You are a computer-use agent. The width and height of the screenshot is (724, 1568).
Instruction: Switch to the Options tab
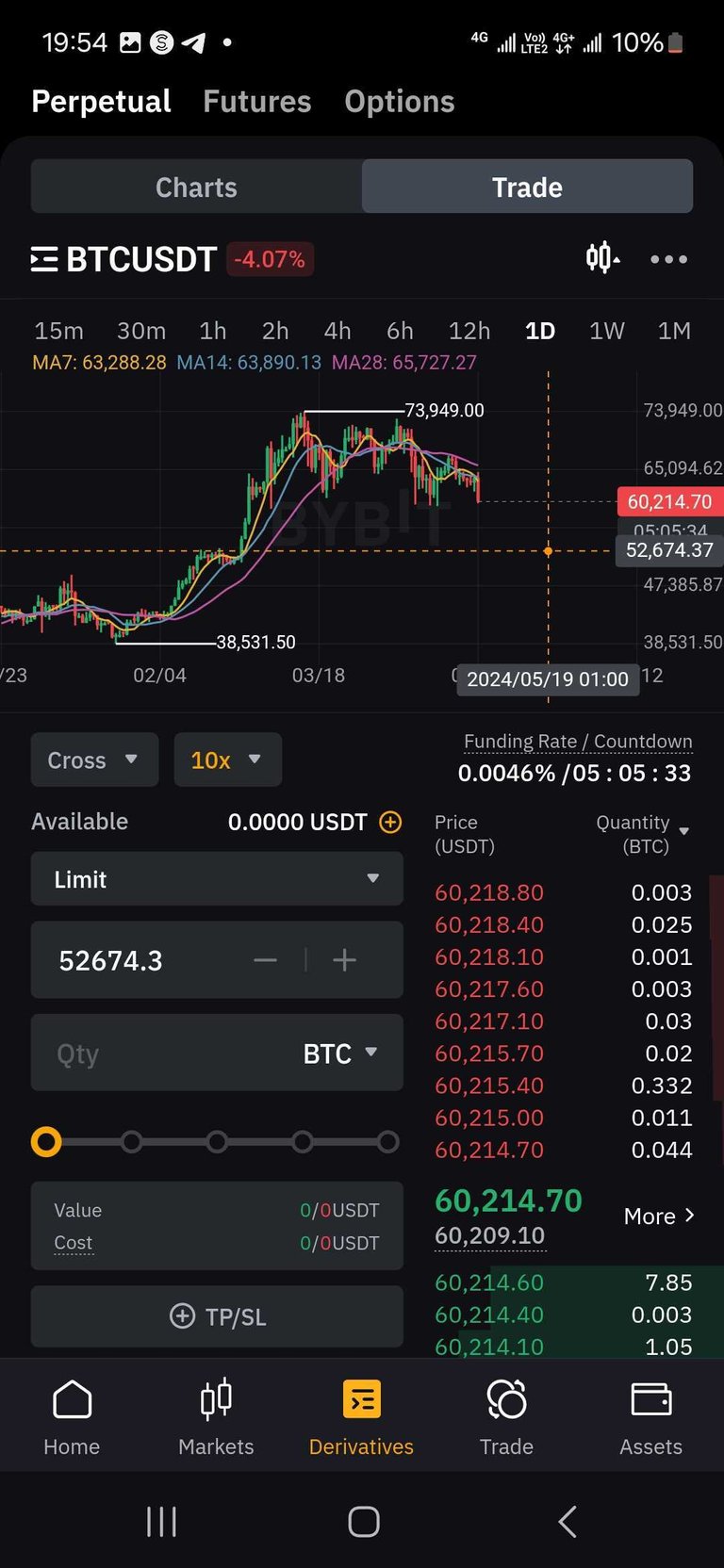pyautogui.click(x=399, y=102)
